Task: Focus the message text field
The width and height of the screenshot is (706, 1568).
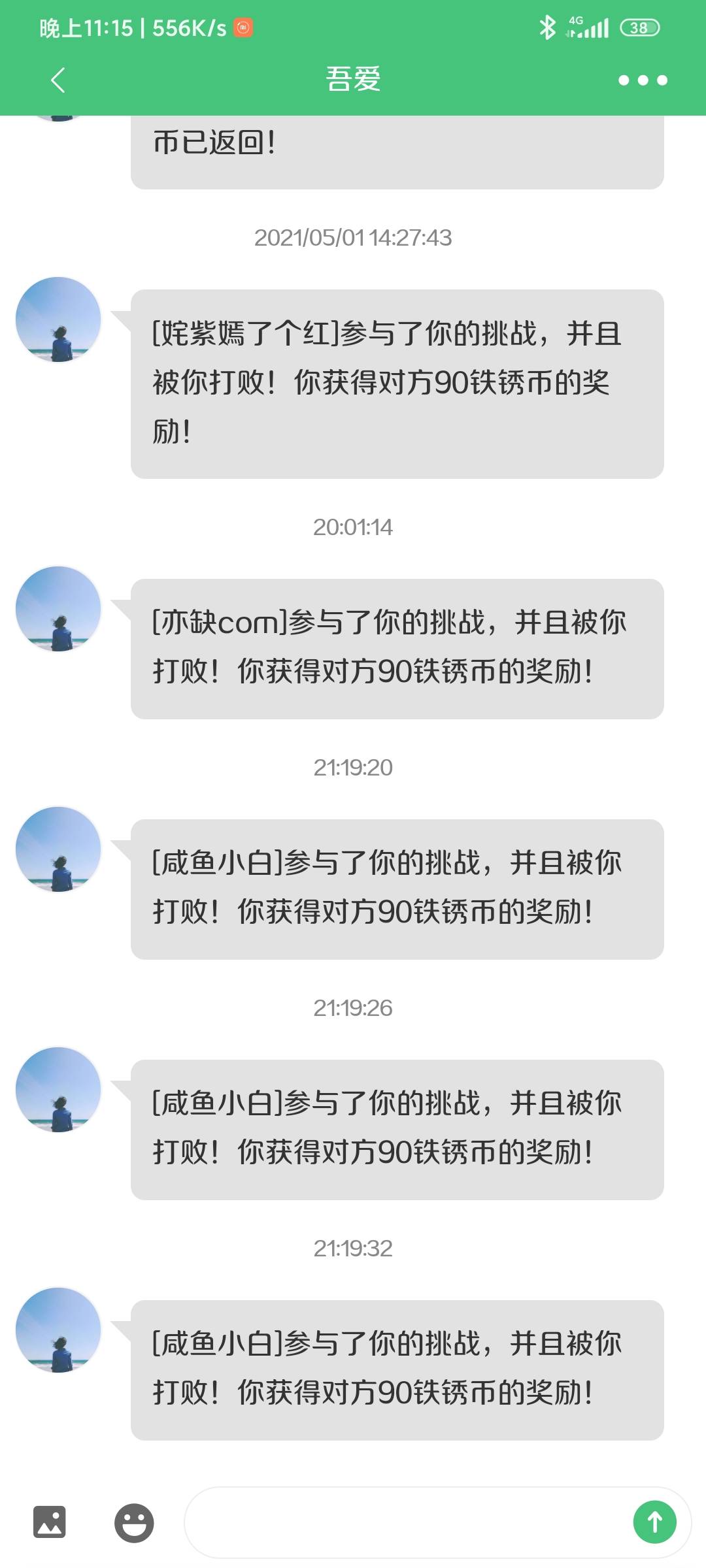Action: [405, 1522]
